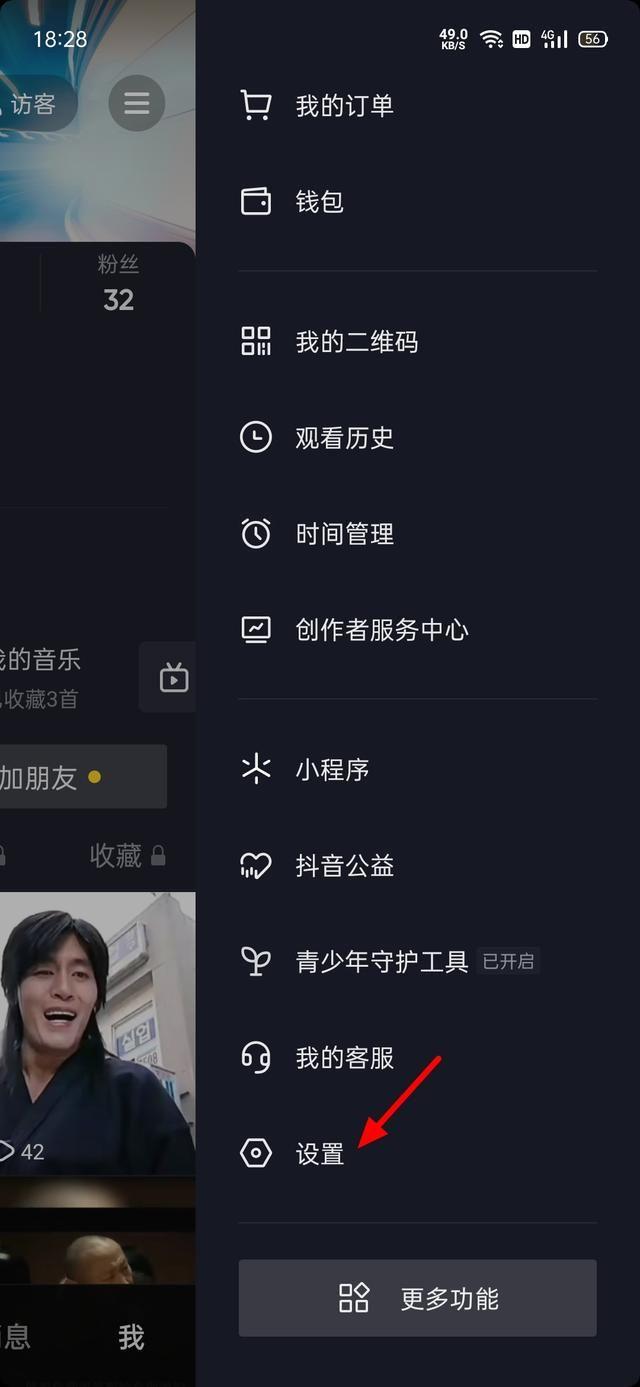Open 小程序 mini programs
640x1387 pixels.
[332, 770]
